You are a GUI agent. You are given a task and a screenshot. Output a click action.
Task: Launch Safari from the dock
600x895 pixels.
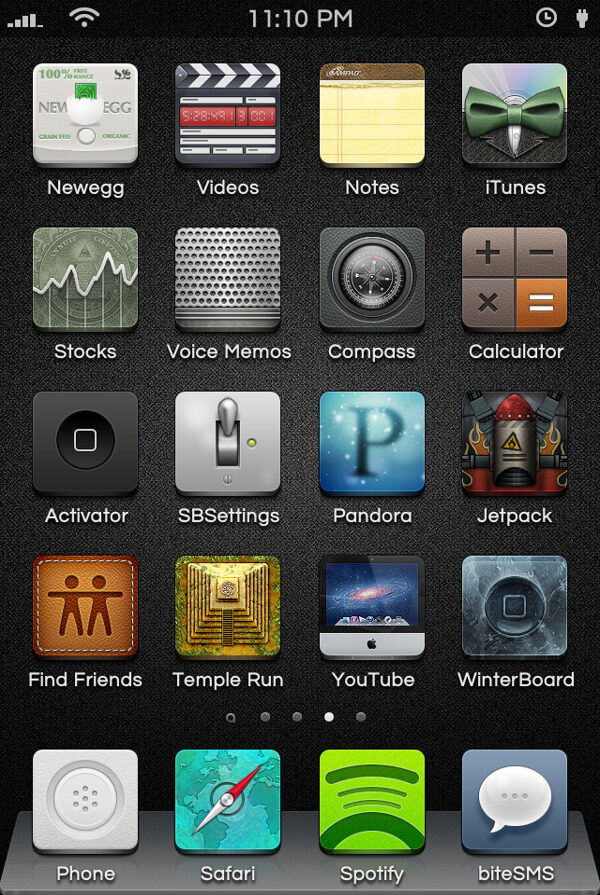[228, 800]
